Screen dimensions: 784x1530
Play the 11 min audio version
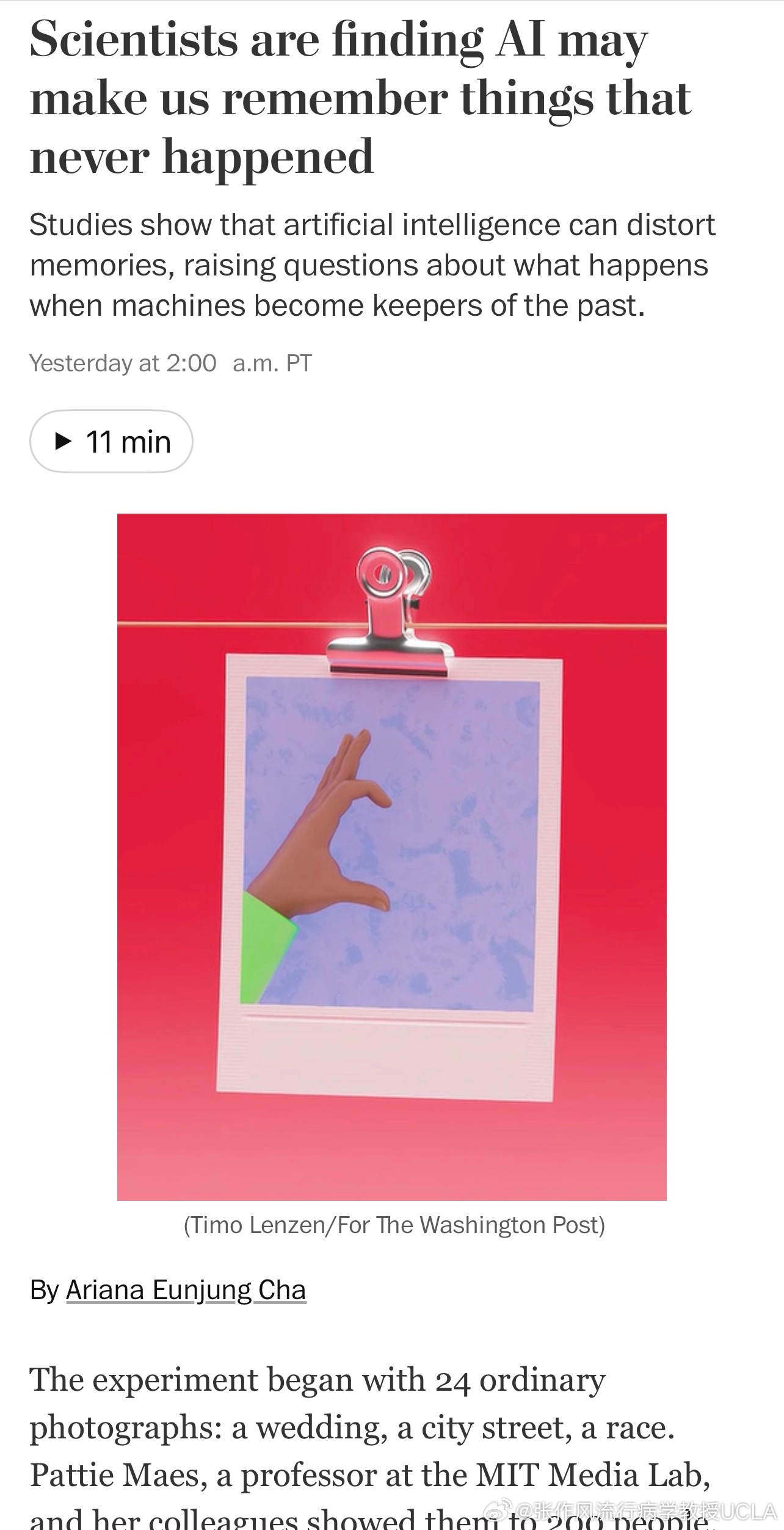(111, 441)
